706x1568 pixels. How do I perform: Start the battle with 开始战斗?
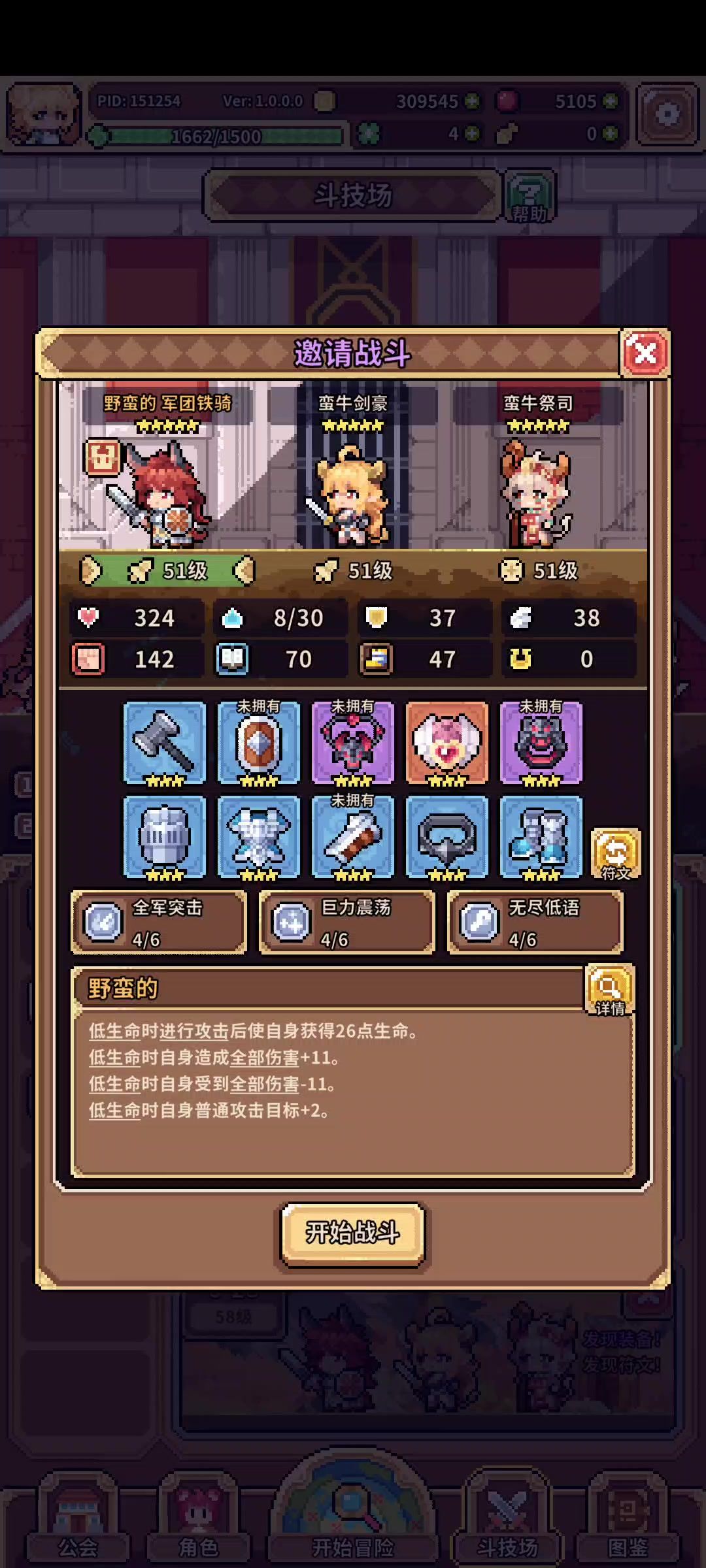[x=353, y=1233]
